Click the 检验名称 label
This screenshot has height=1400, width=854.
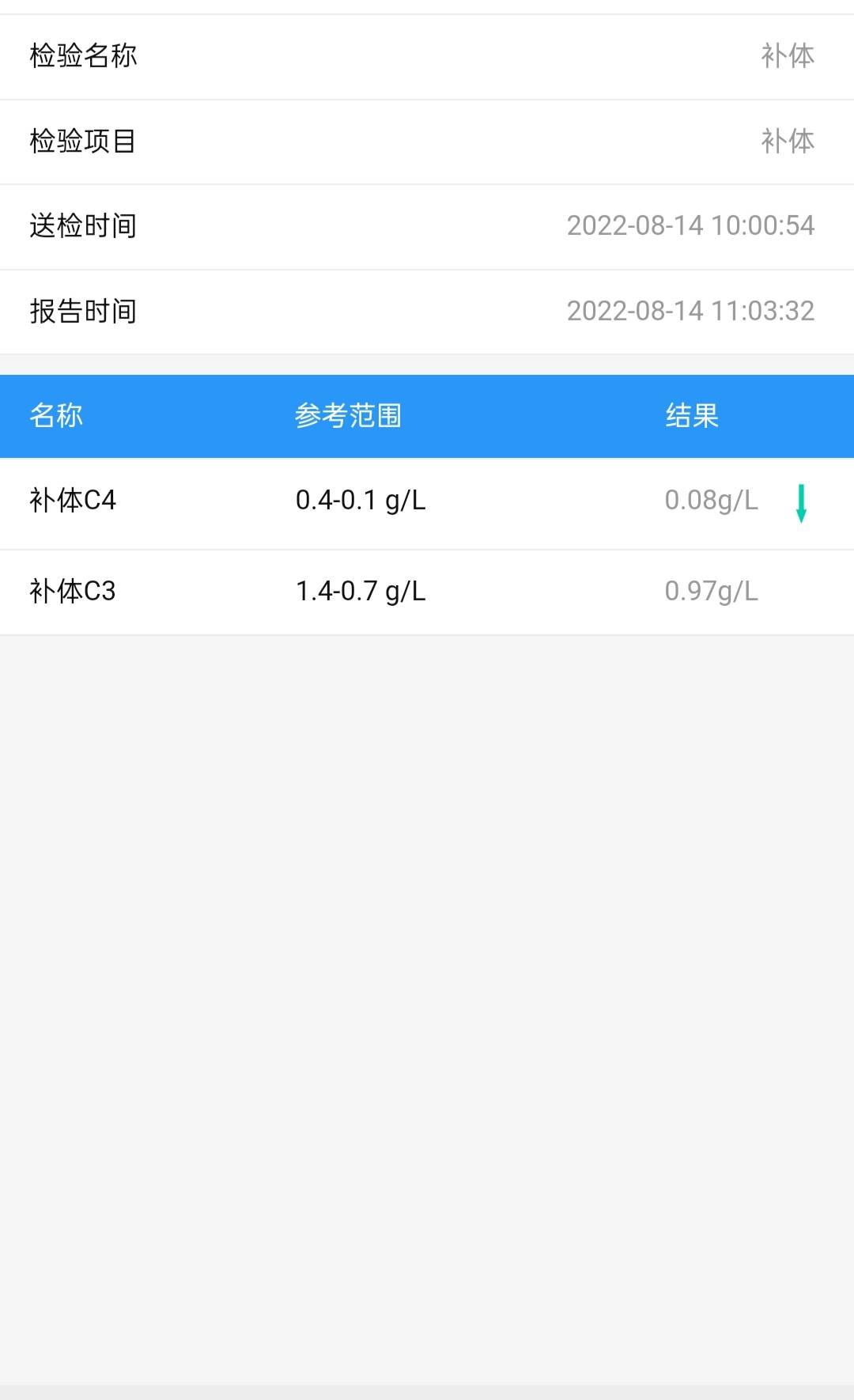[81, 56]
